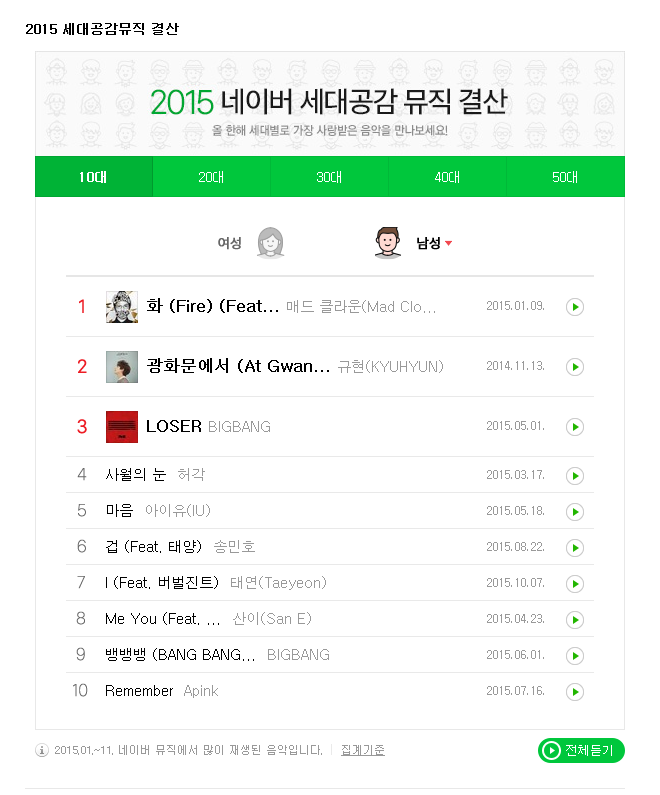Play 겁 by 송민호

(x=575, y=547)
